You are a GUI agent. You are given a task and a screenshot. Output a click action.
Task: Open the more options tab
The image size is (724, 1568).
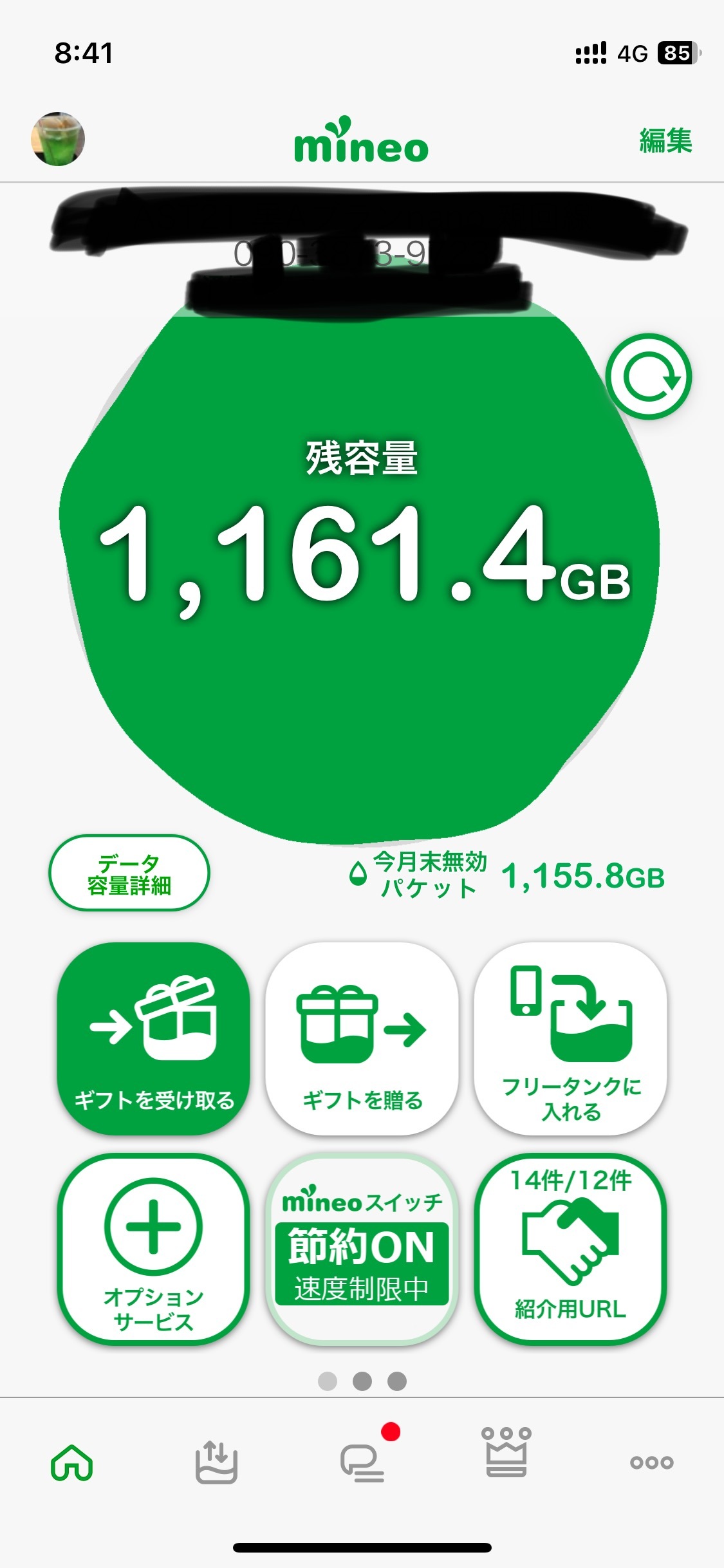click(651, 1462)
